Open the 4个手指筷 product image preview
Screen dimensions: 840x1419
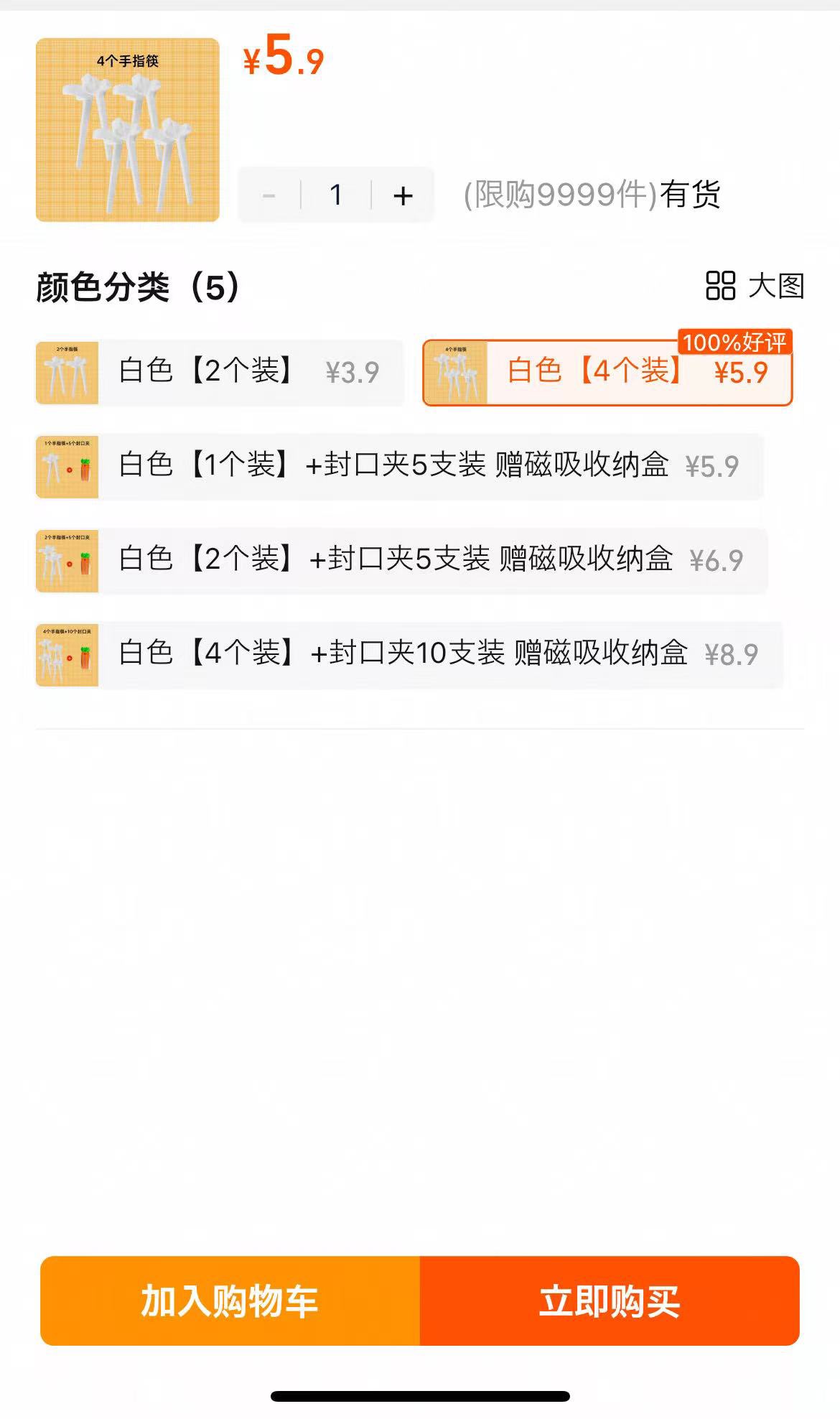[128, 130]
